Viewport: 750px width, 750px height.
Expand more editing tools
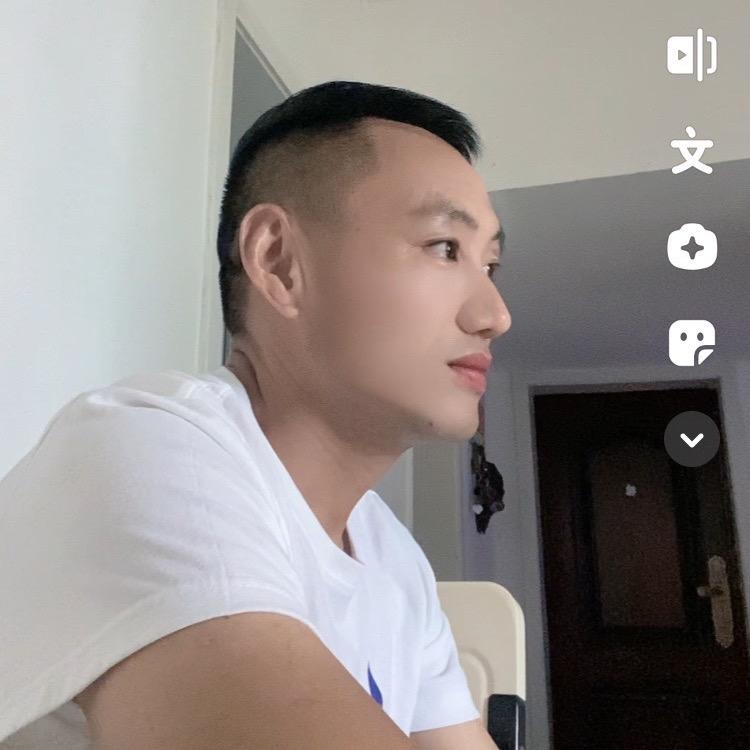tap(692, 439)
